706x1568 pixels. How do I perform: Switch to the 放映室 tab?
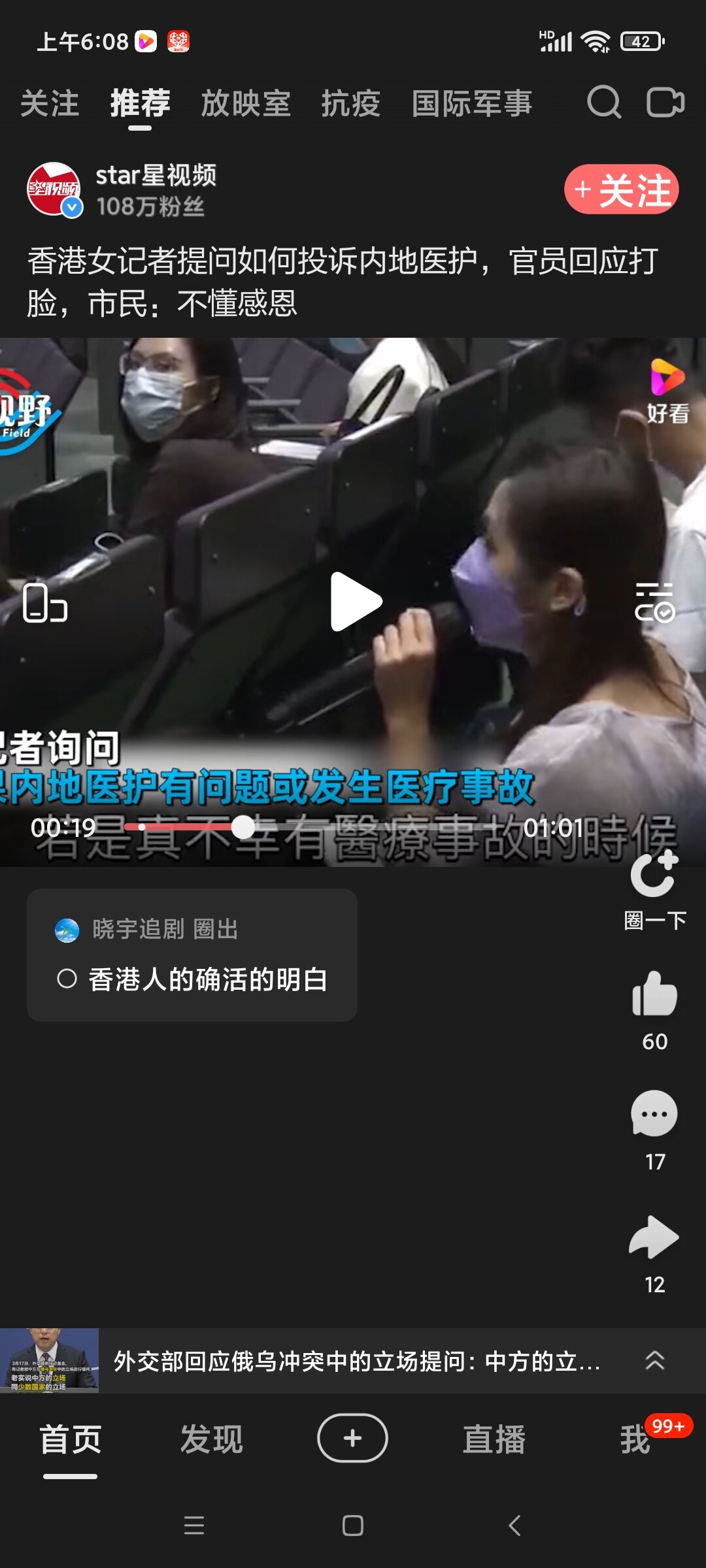(x=245, y=103)
